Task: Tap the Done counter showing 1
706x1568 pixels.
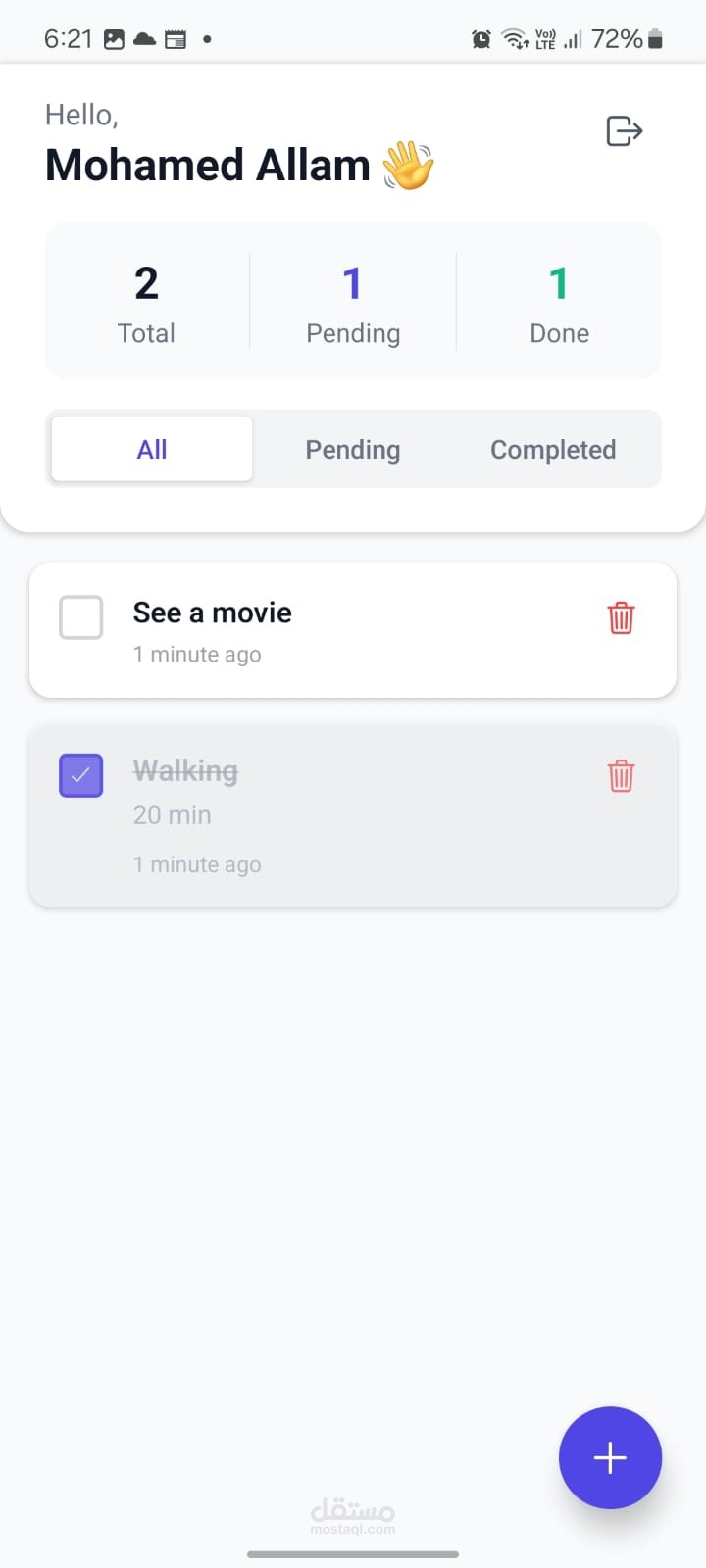Action: coord(559,301)
